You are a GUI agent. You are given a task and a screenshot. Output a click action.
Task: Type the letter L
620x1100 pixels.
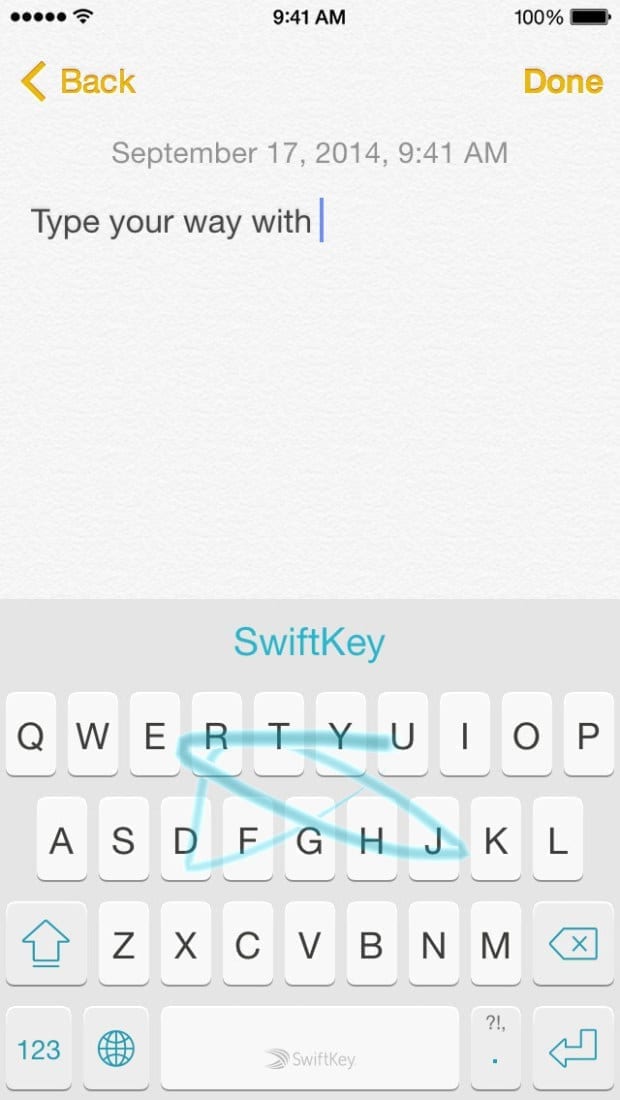click(558, 840)
